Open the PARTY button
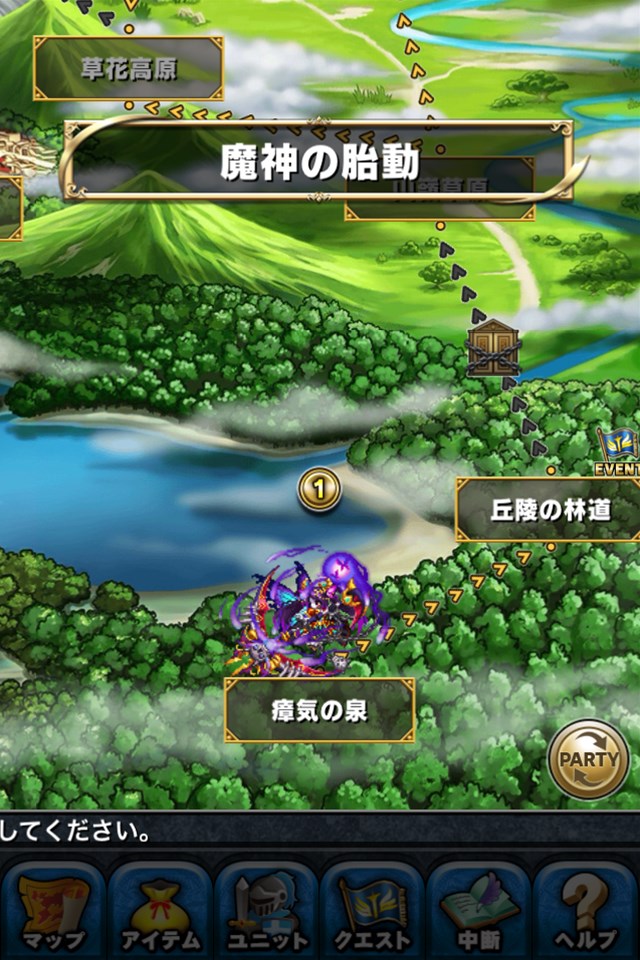This screenshot has width=640, height=960. coord(589,758)
